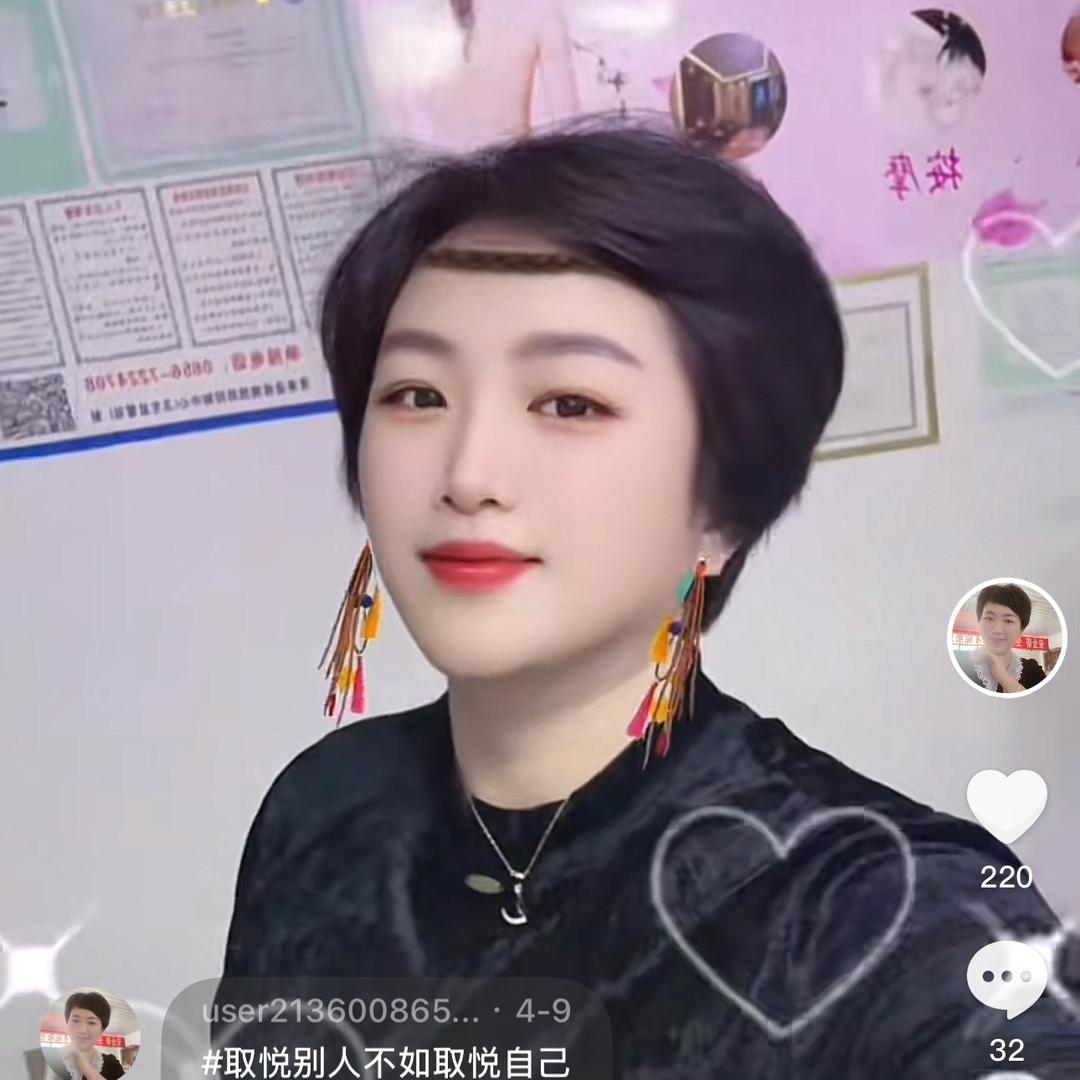Open the comments with 32 replies
Image resolution: width=1080 pixels, height=1080 pixels.
(1006, 980)
